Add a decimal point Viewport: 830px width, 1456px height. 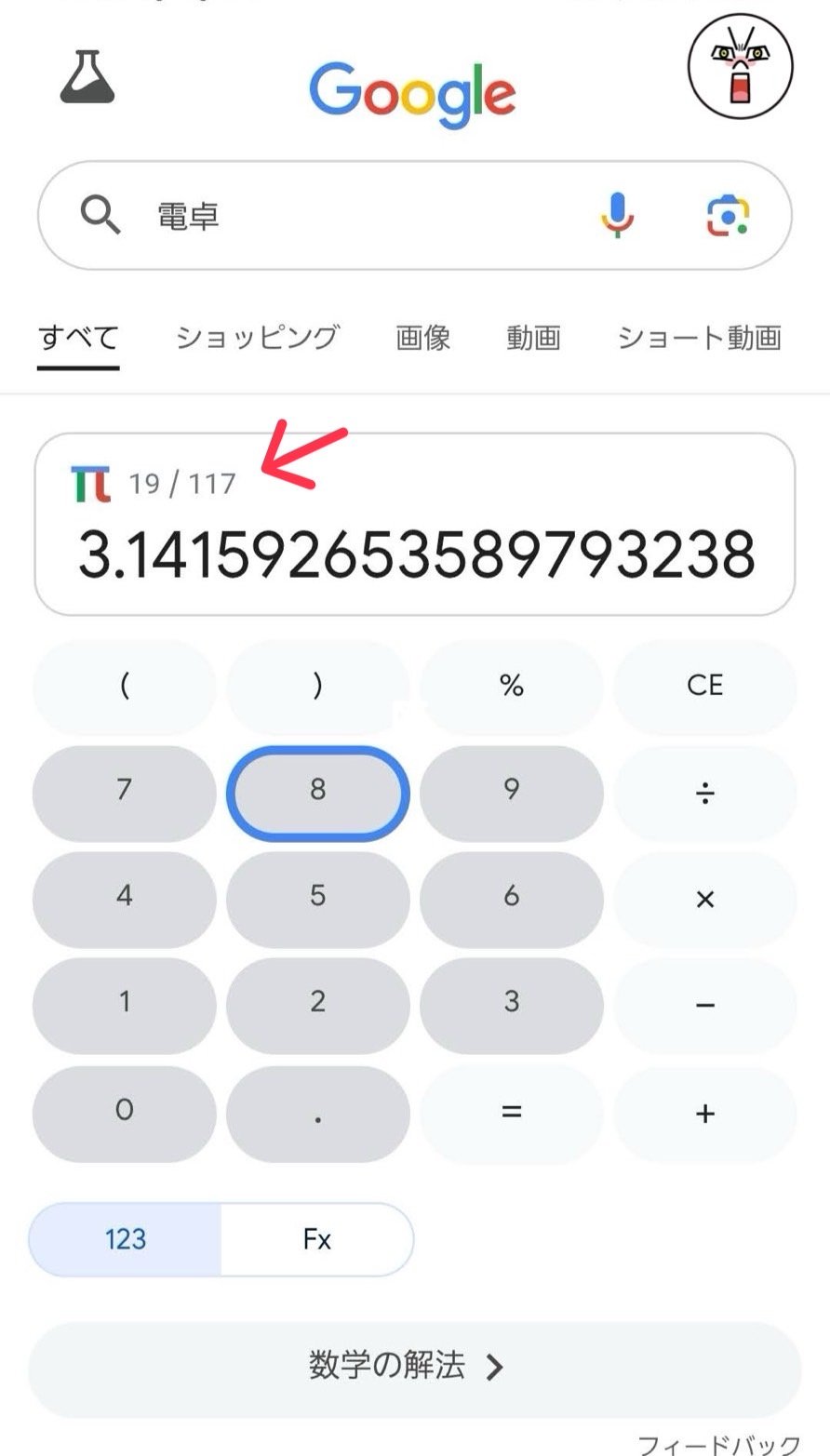[x=317, y=1112]
